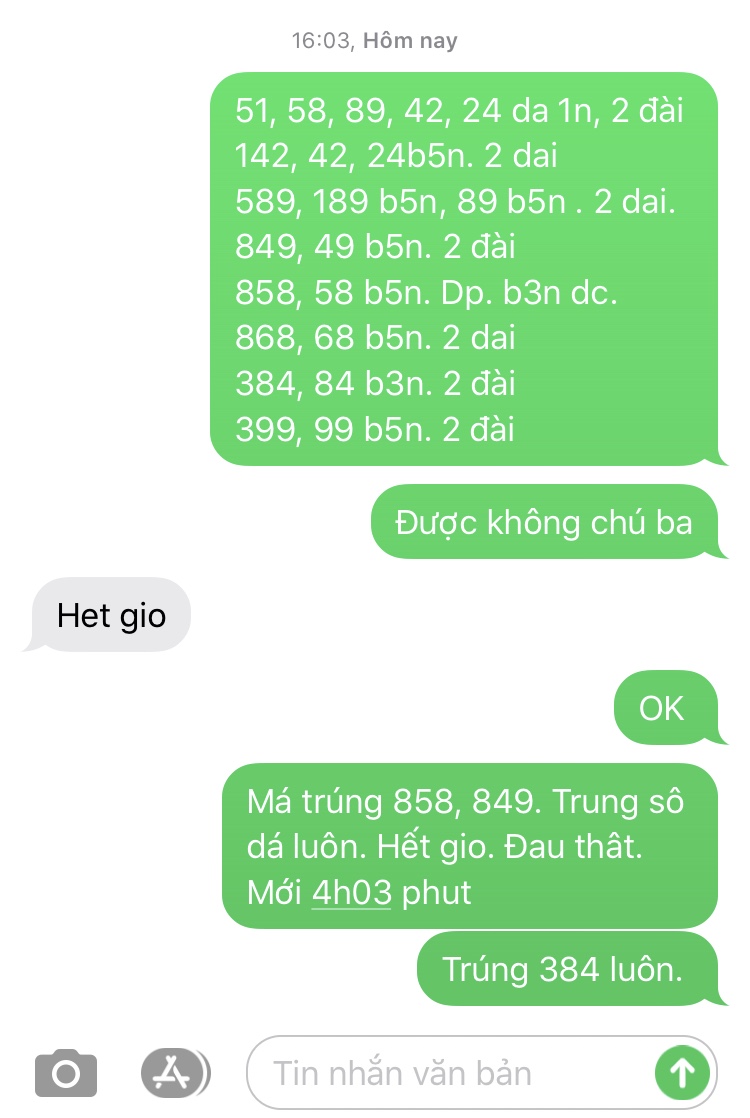Open the camera icon
Image resolution: width=750 pixels, height=1118 pixels.
coord(66,1074)
